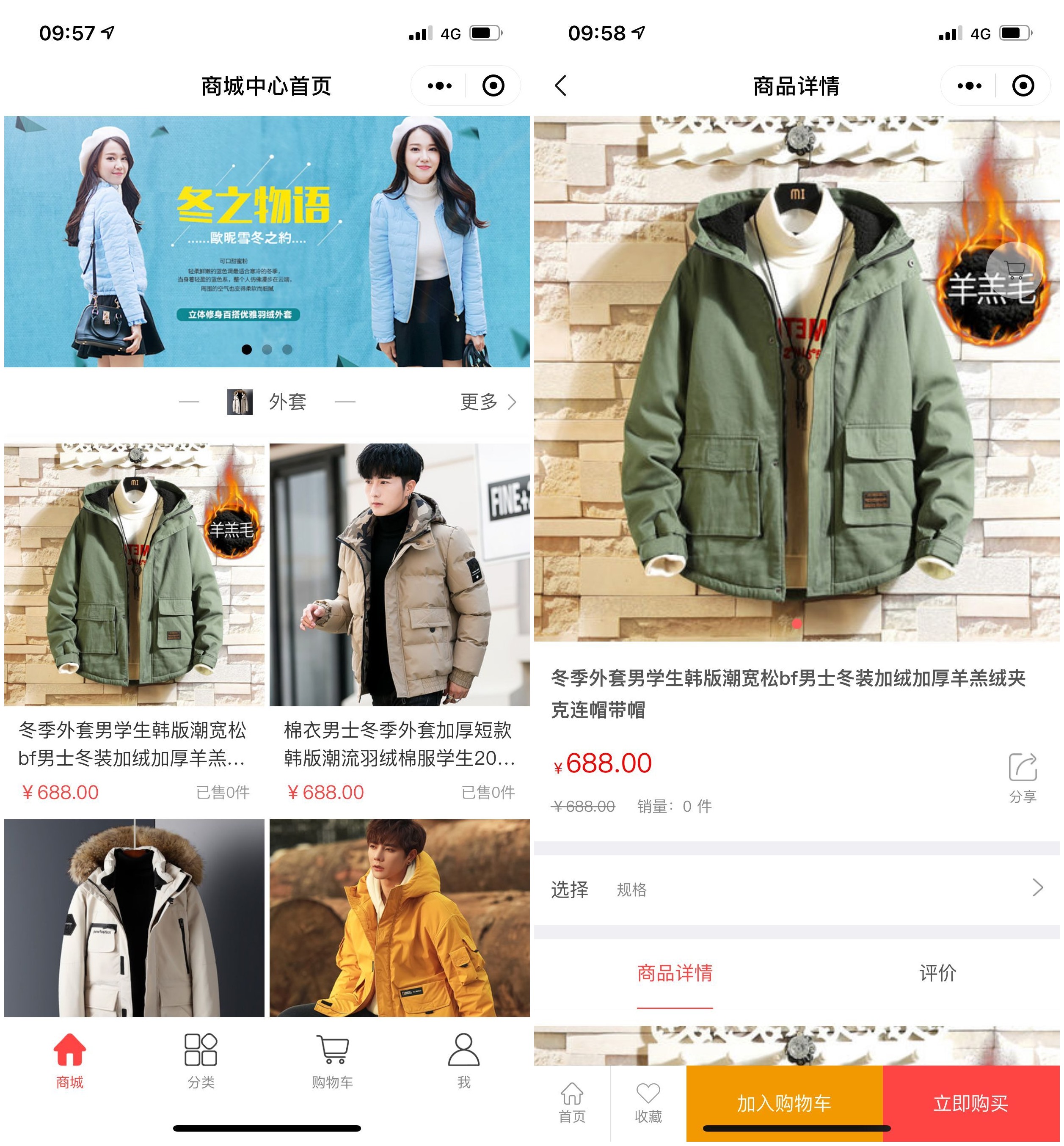Open the white fur-hood parka product tile

pos(134,918)
